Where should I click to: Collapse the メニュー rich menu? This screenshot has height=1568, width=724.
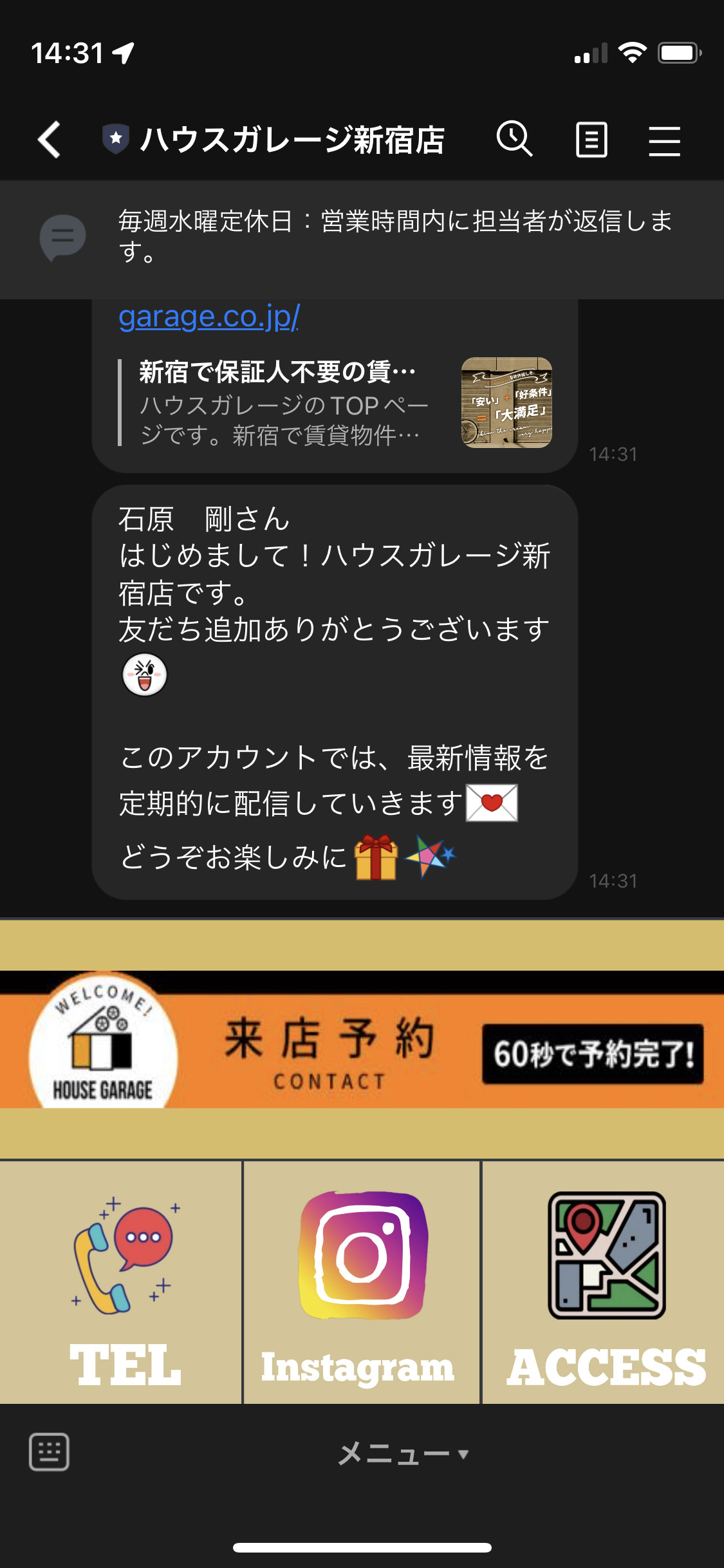click(402, 1453)
